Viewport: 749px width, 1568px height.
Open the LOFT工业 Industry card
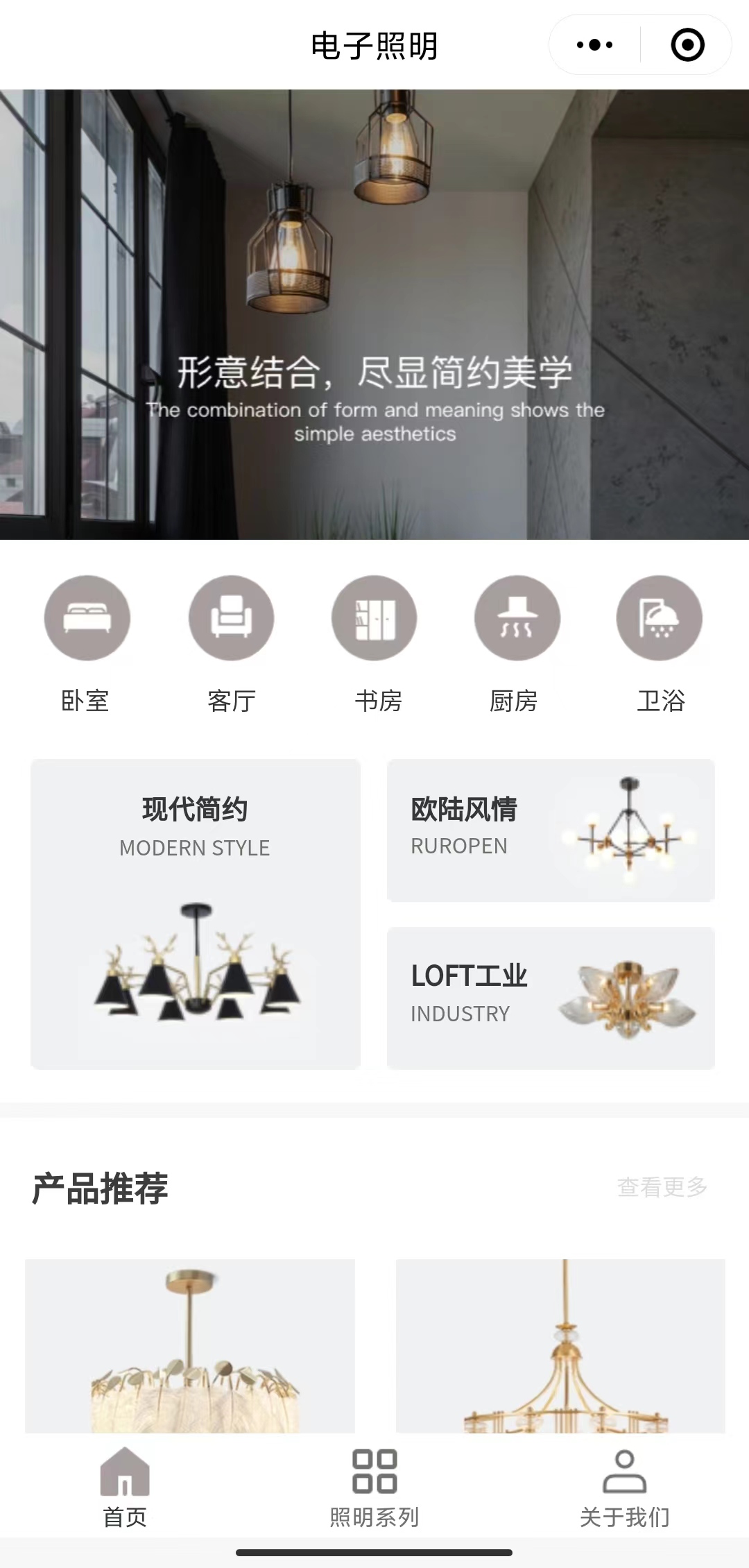[x=551, y=998]
